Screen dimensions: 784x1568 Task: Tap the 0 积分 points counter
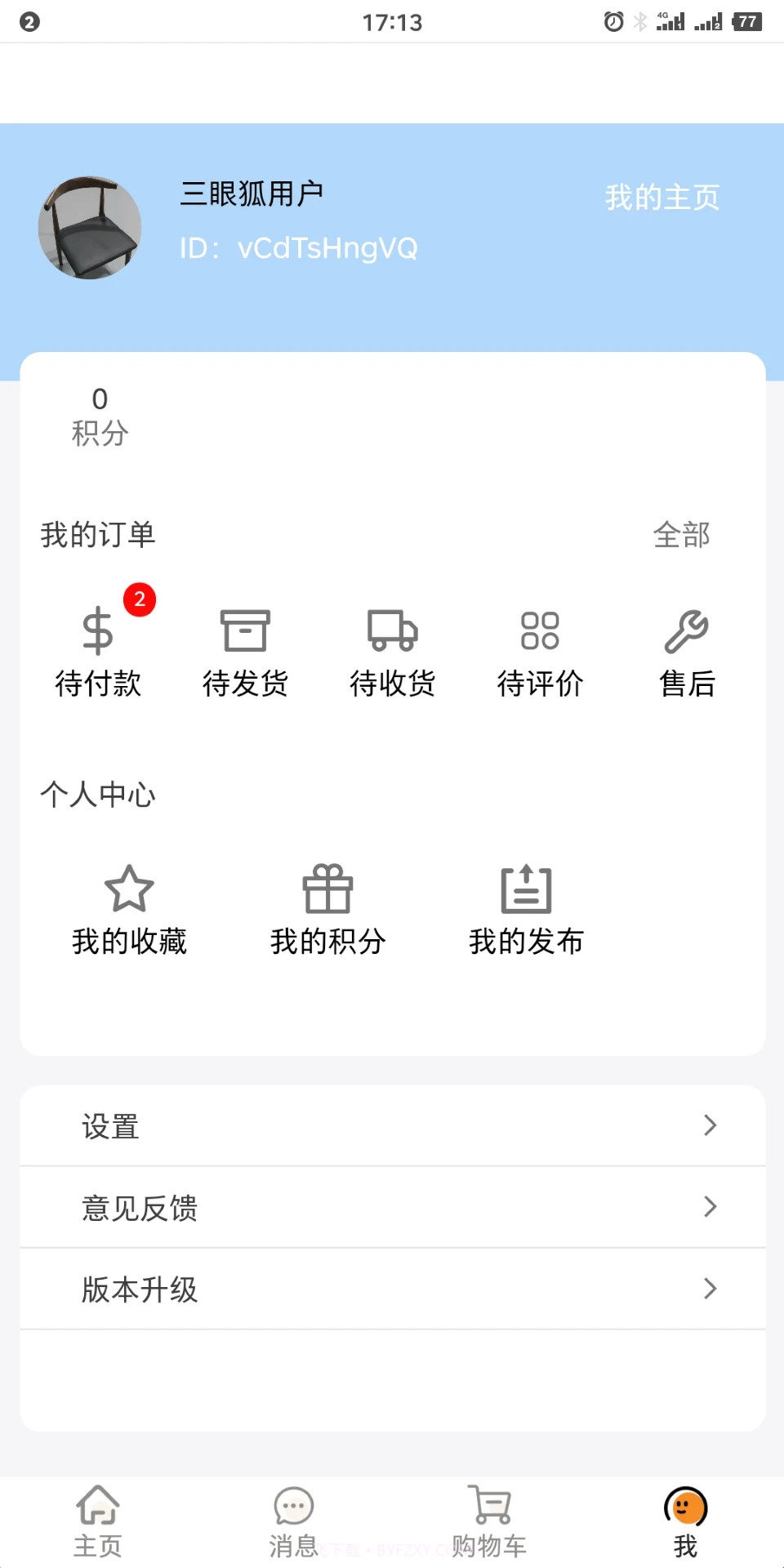(x=99, y=415)
